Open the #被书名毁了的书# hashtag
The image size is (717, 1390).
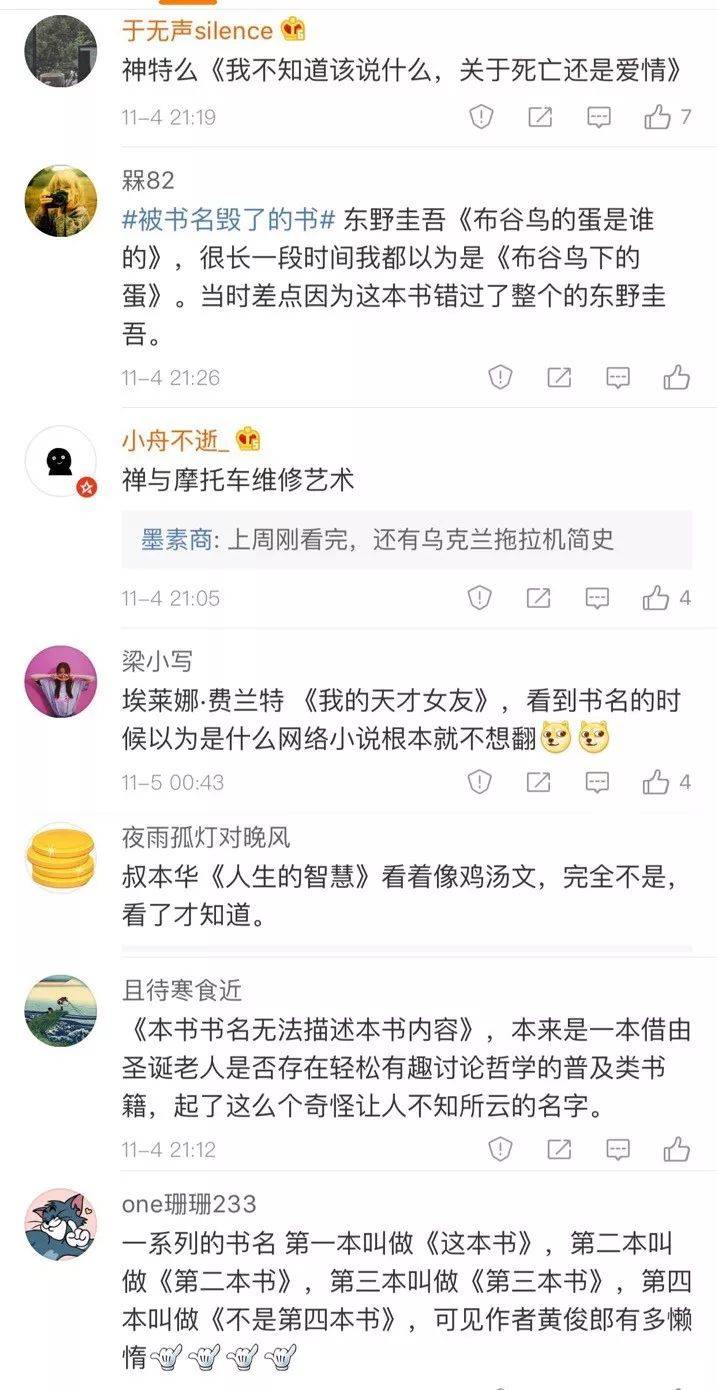pos(230,218)
